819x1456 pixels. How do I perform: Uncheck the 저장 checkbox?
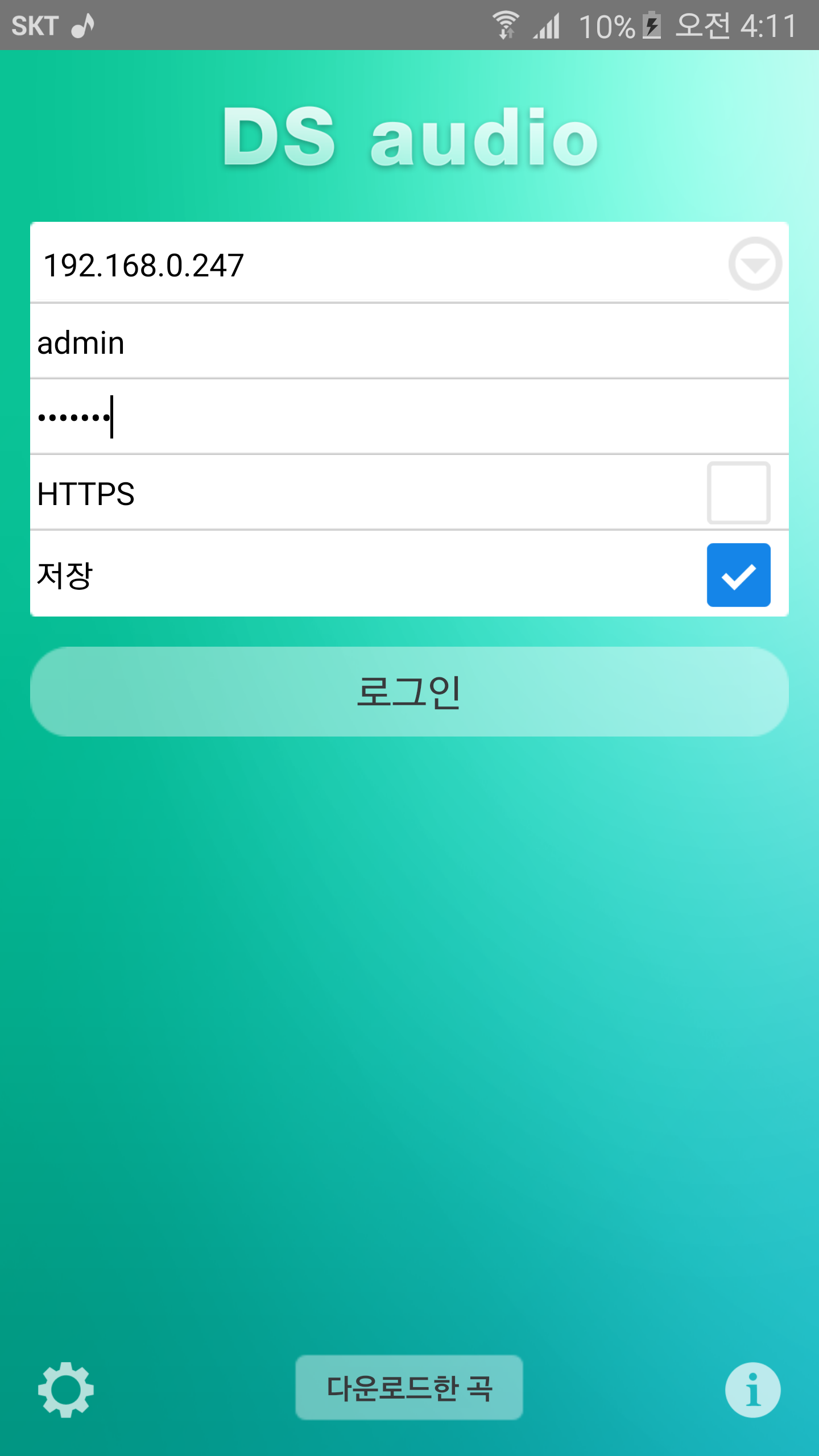738,575
